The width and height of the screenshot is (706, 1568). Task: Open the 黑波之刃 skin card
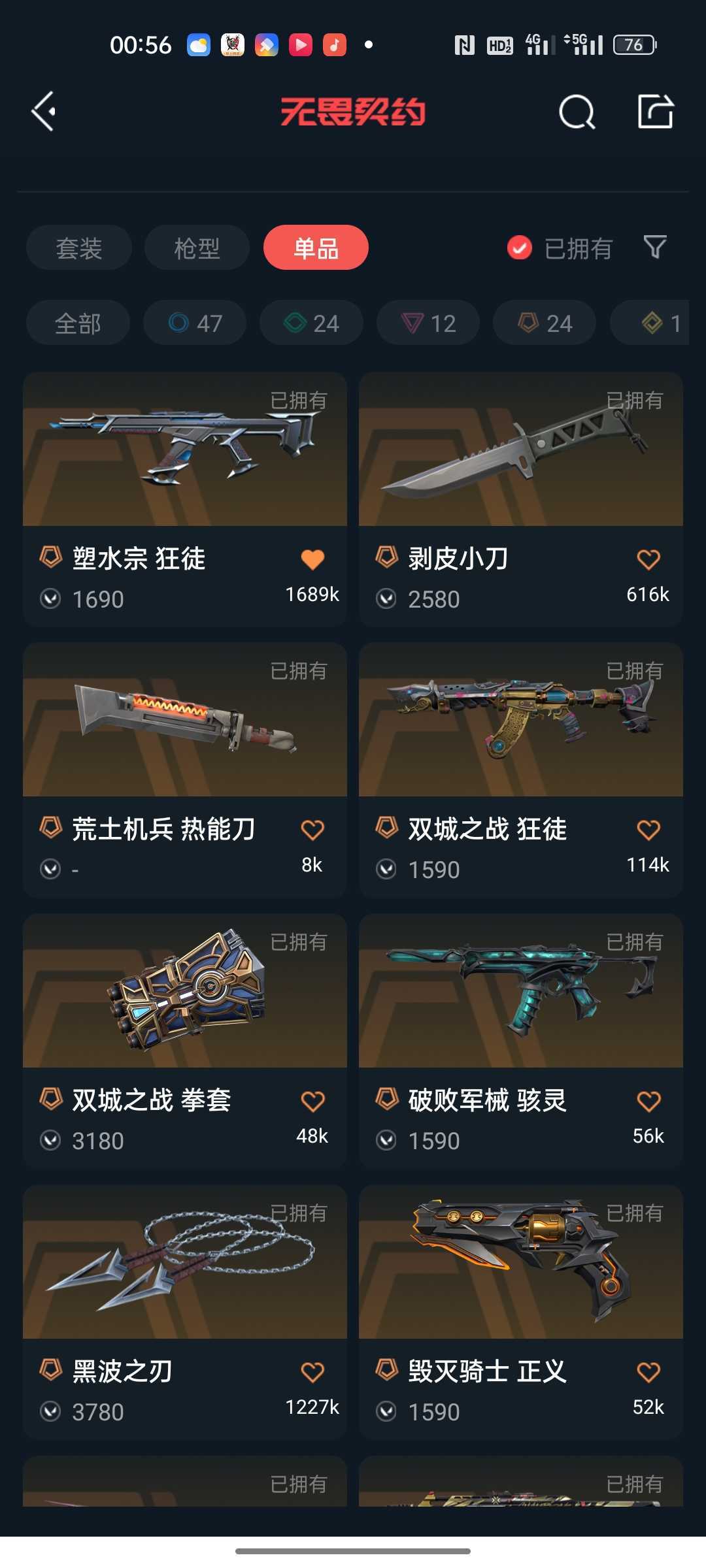185,1313
